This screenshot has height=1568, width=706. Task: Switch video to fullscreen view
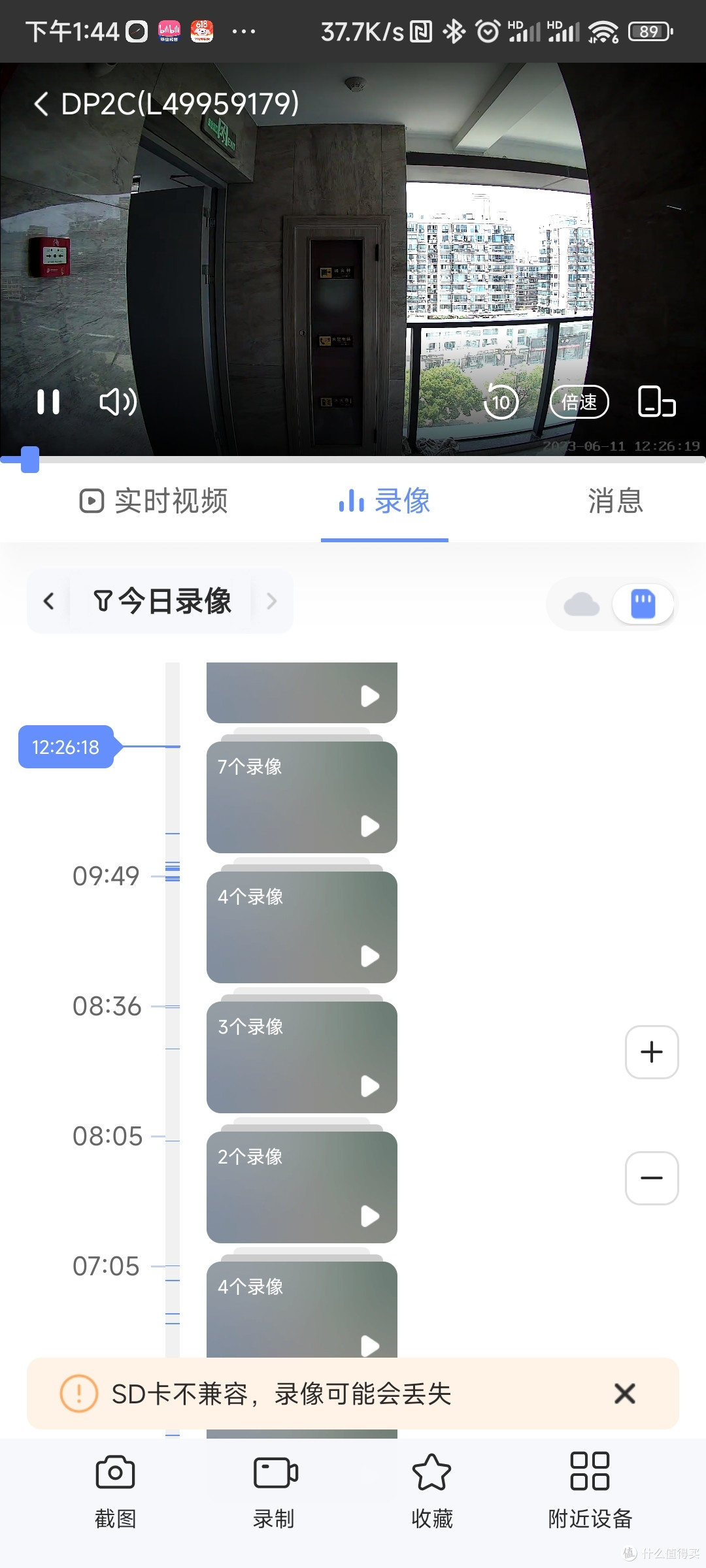[656, 402]
